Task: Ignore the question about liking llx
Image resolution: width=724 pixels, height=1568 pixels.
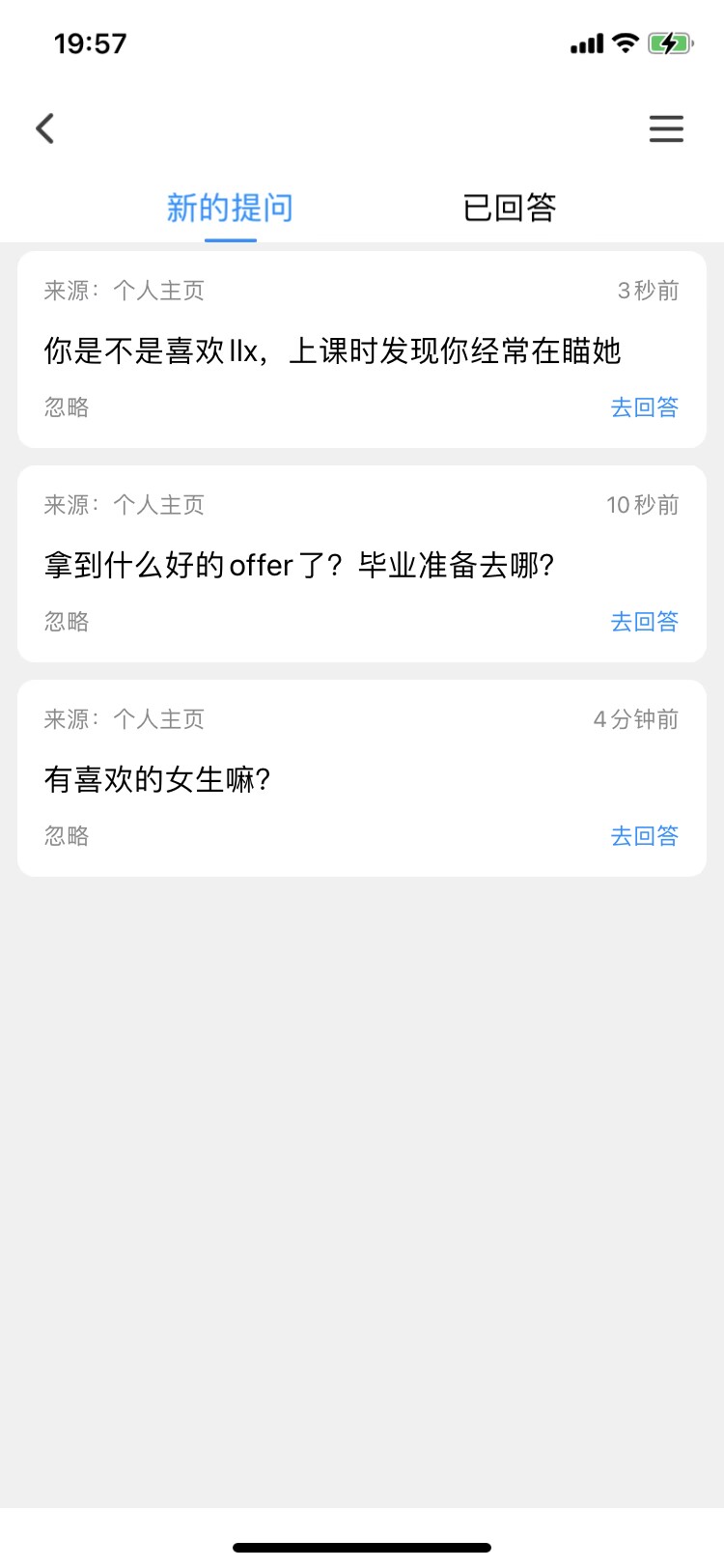Action: (x=67, y=407)
